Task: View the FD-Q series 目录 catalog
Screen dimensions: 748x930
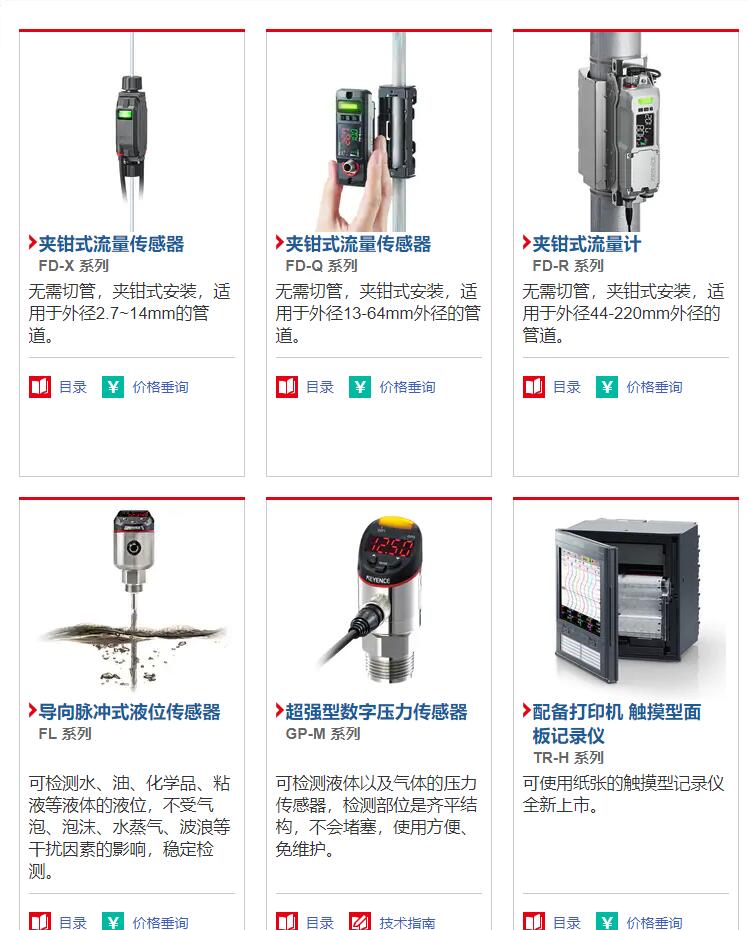Action: click(x=319, y=387)
